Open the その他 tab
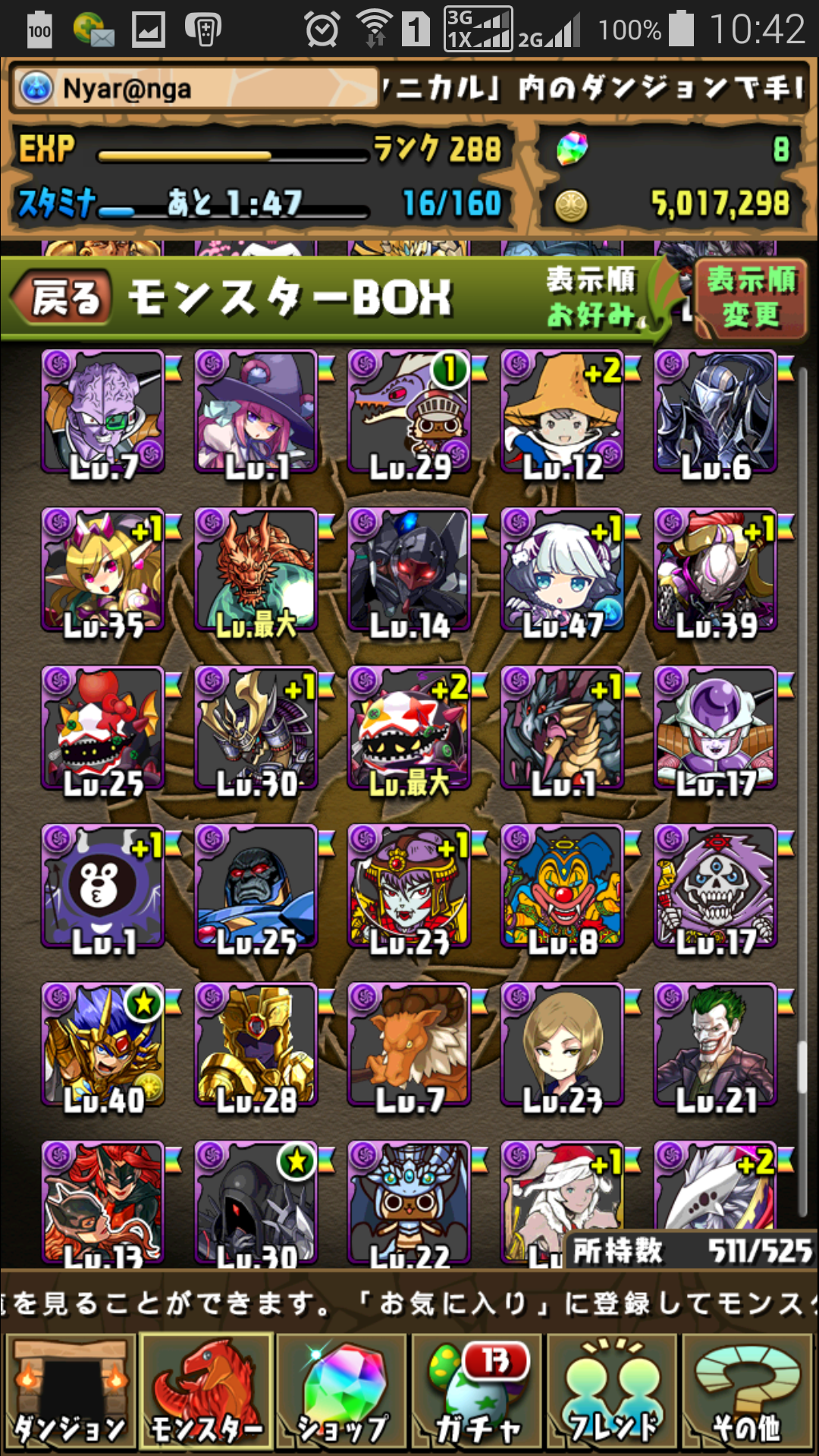 747,1392
